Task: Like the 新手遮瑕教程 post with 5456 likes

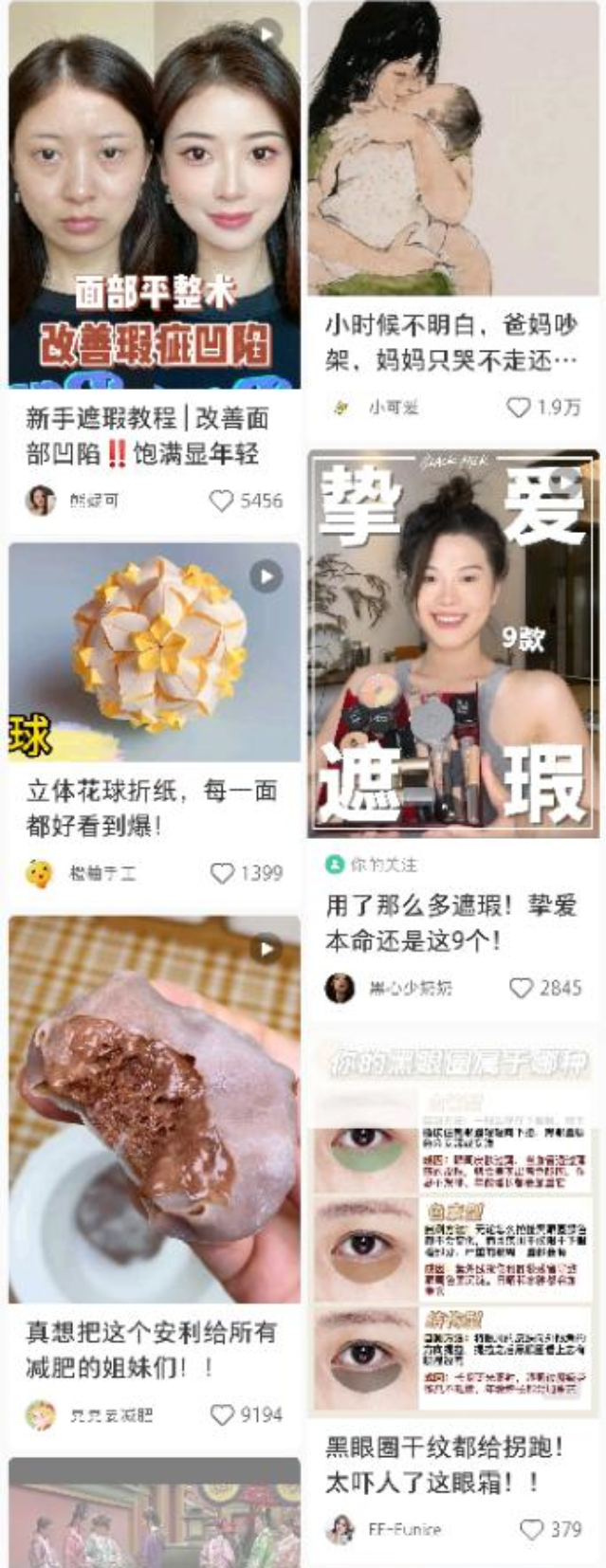Action: pyautogui.click(x=222, y=501)
